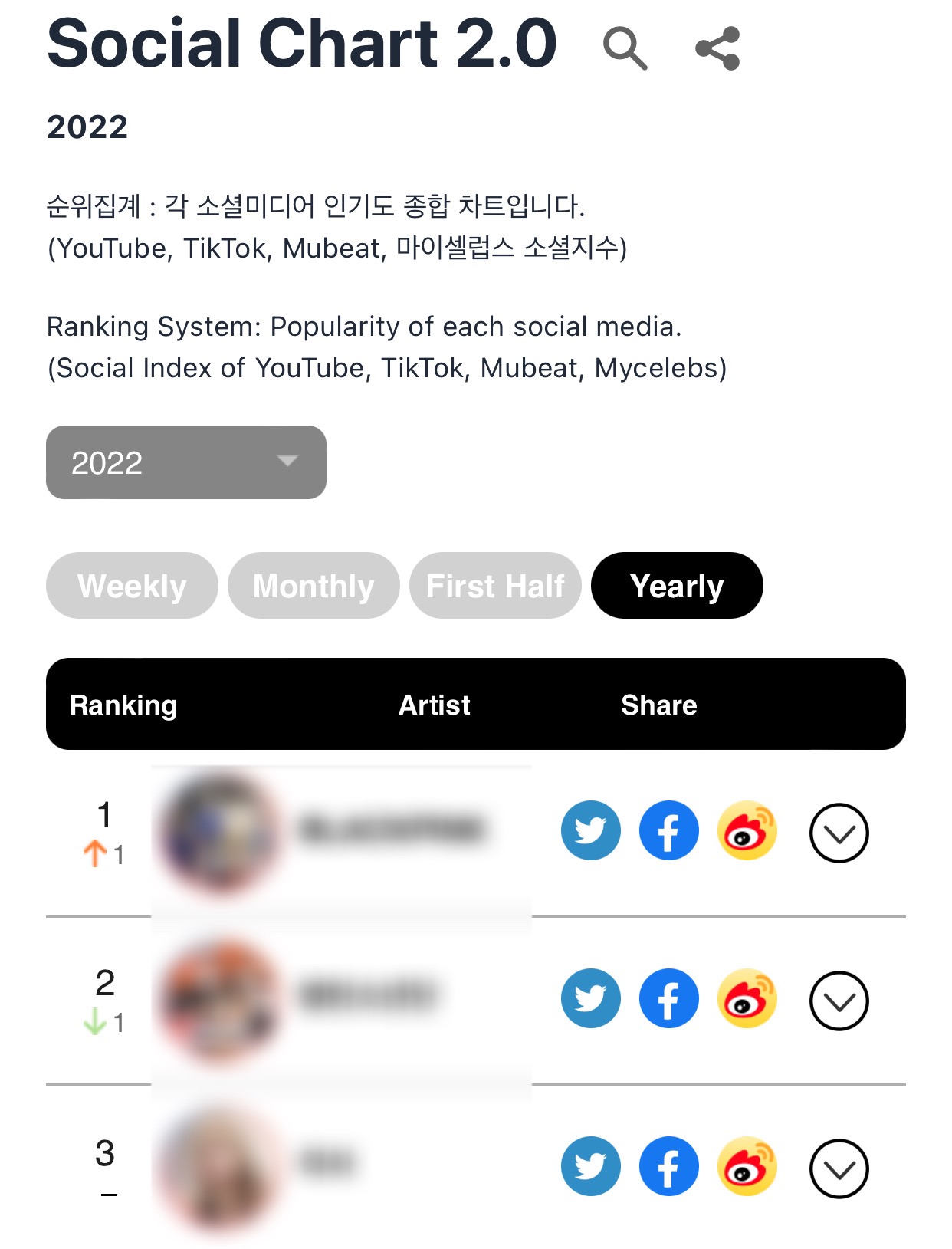Share rank 2 artist on Twitter
Screen dimensions: 952x1249
tap(591, 998)
